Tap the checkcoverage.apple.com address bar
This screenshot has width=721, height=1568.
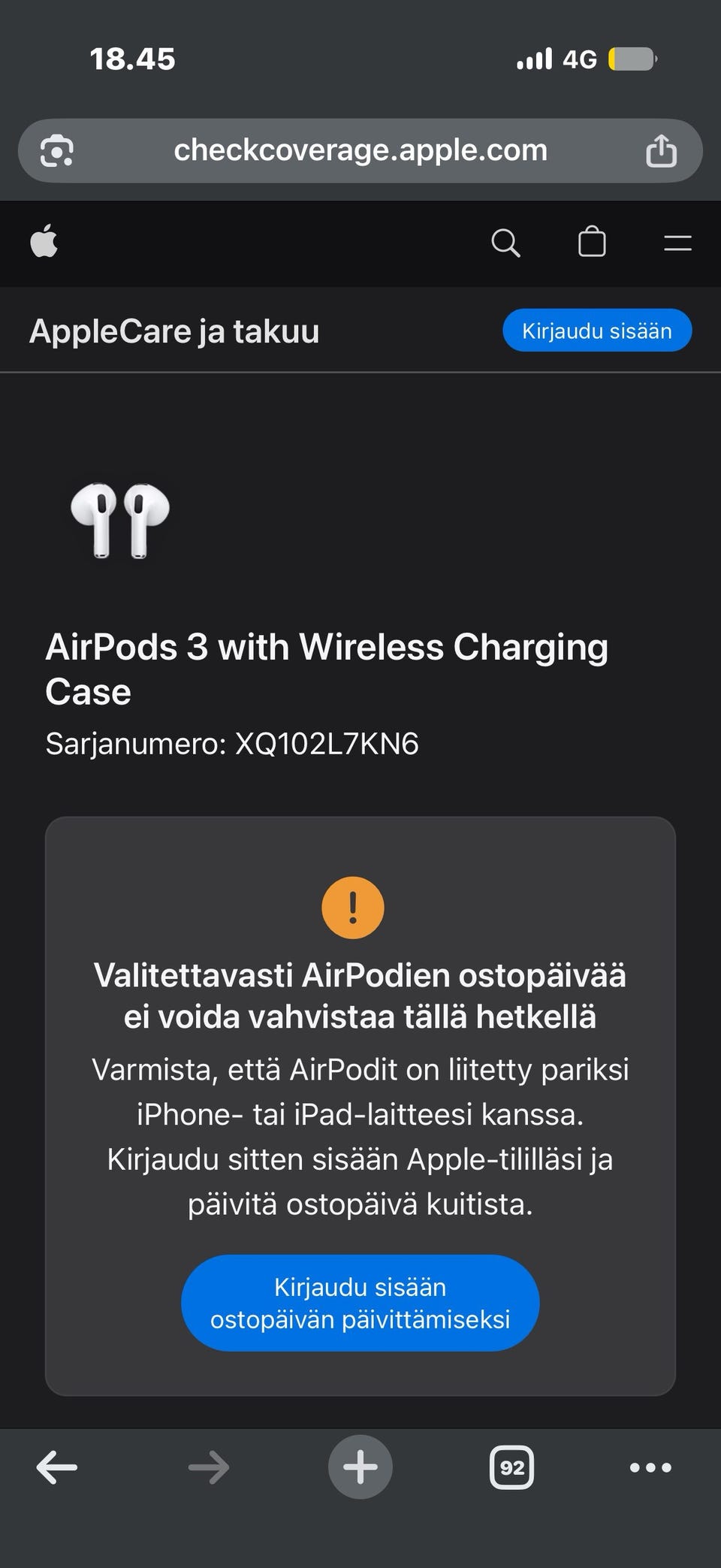360,150
